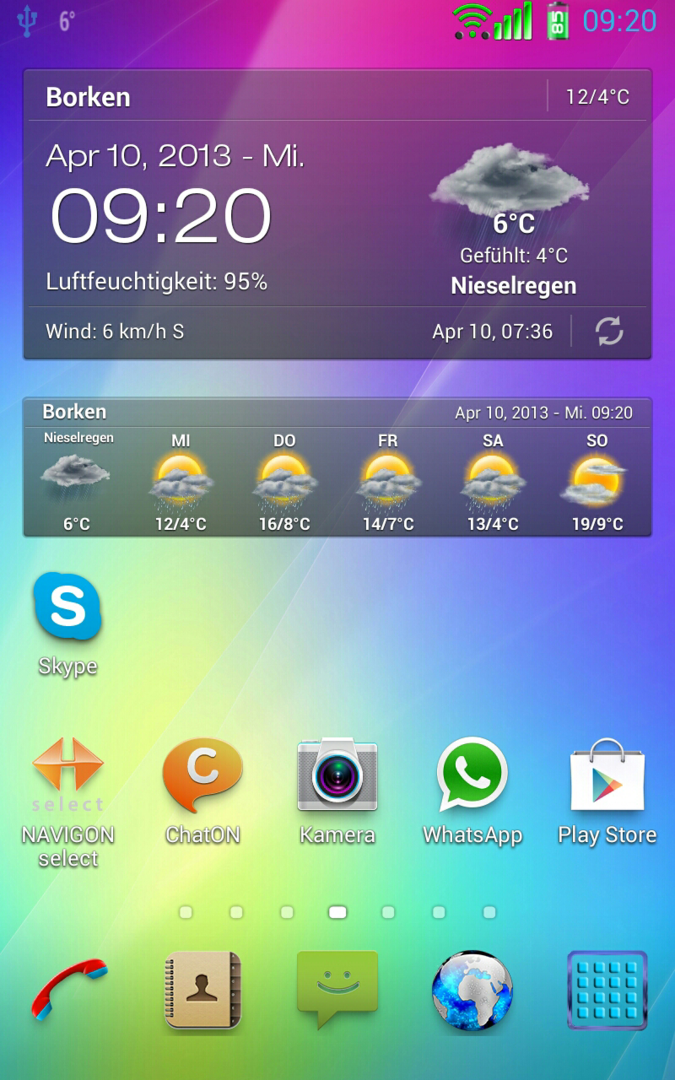Image resolution: width=675 pixels, height=1080 pixels.
Task: Jump to the first home screen page dot
Action: tap(186, 912)
